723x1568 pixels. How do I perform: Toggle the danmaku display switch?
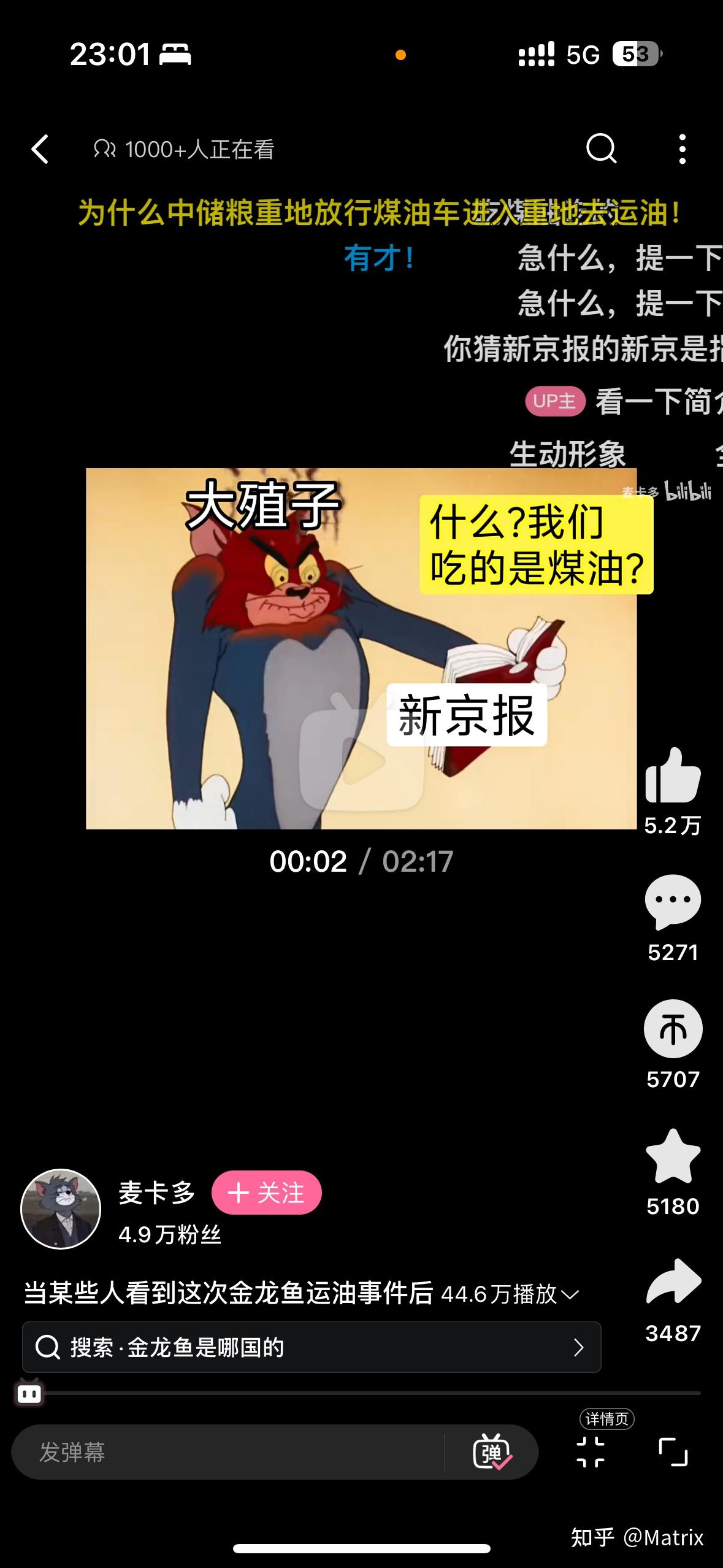tap(492, 1452)
